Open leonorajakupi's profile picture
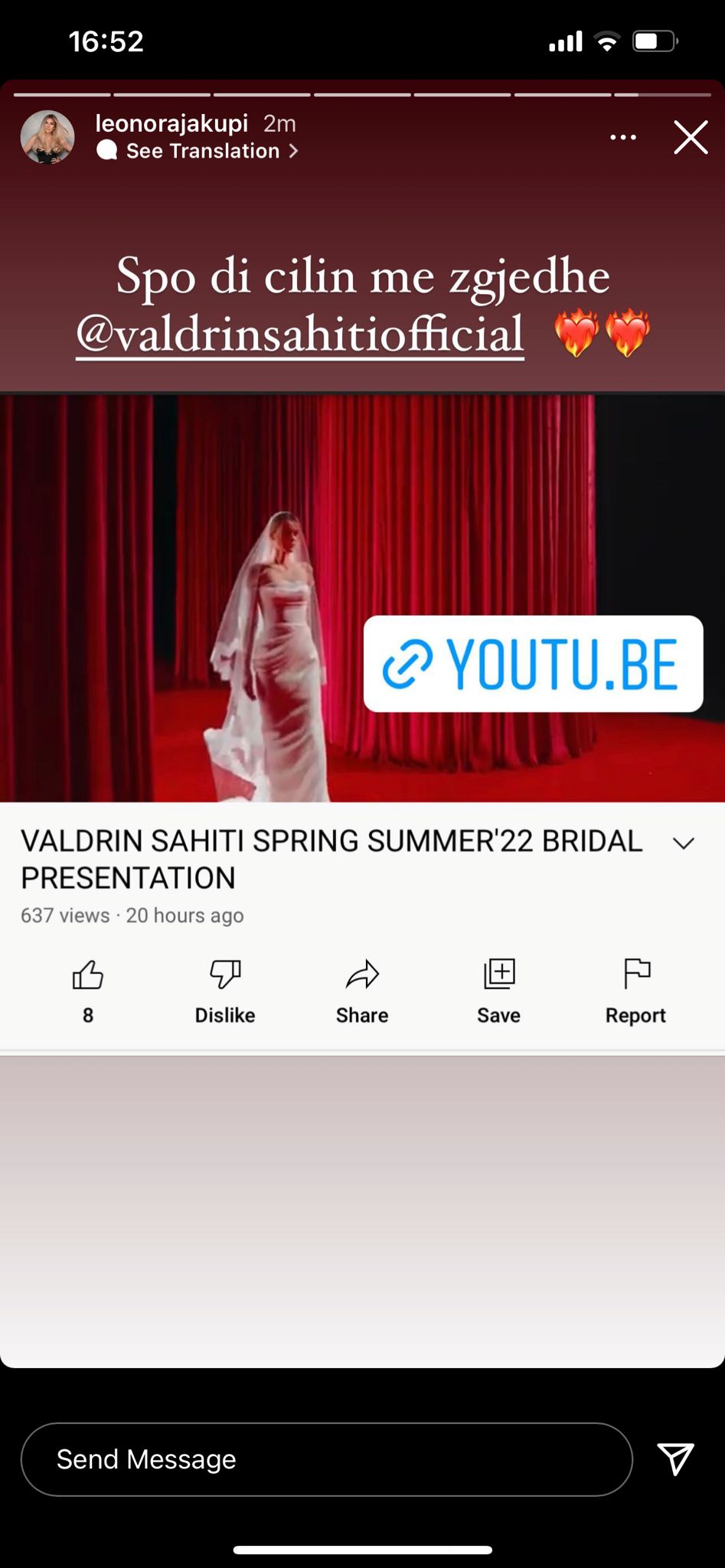The image size is (725, 1568). [x=47, y=138]
